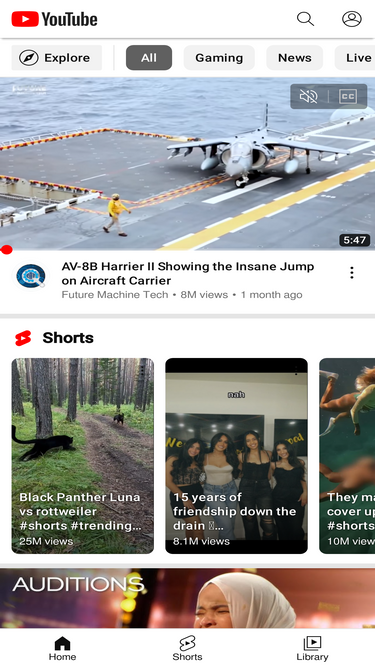Go to the Home tab
This screenshot has width=375, height=667.
pyautogui.click(x=62, y=649)
